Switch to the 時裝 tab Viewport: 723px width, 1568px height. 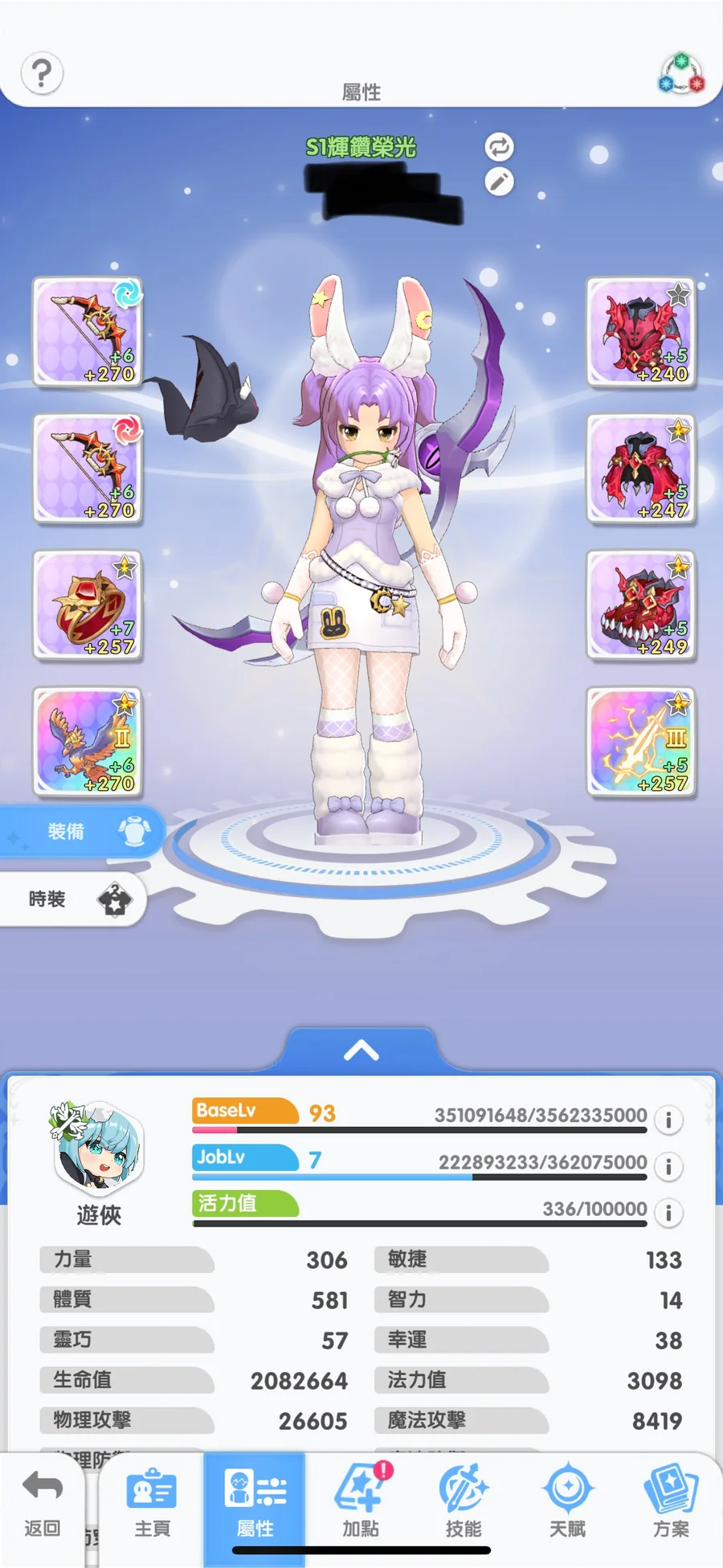tap(72, 899)
